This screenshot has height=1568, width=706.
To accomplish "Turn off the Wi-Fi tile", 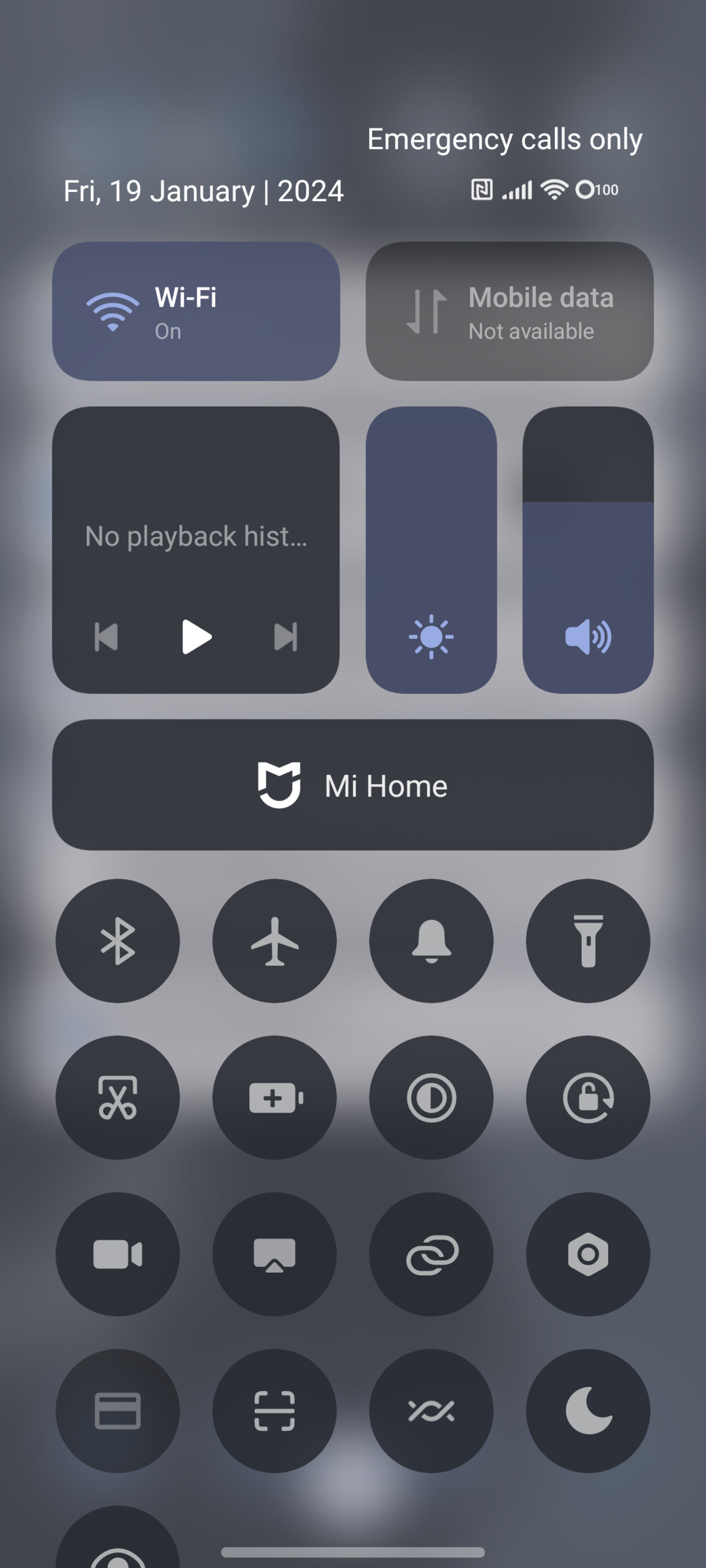I will click(196, 312).
